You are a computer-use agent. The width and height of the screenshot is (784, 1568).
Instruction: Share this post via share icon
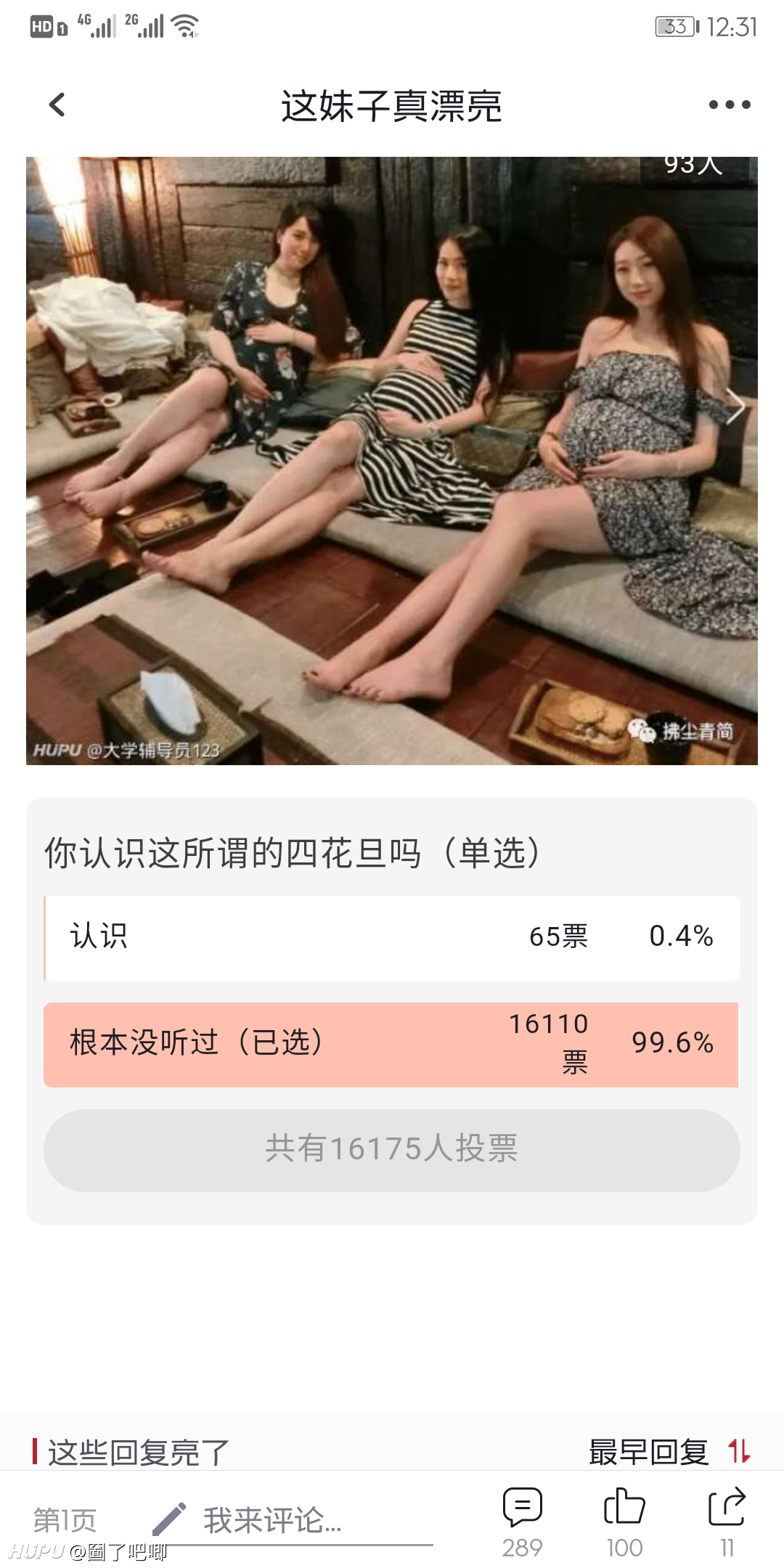click(727, 1522)
